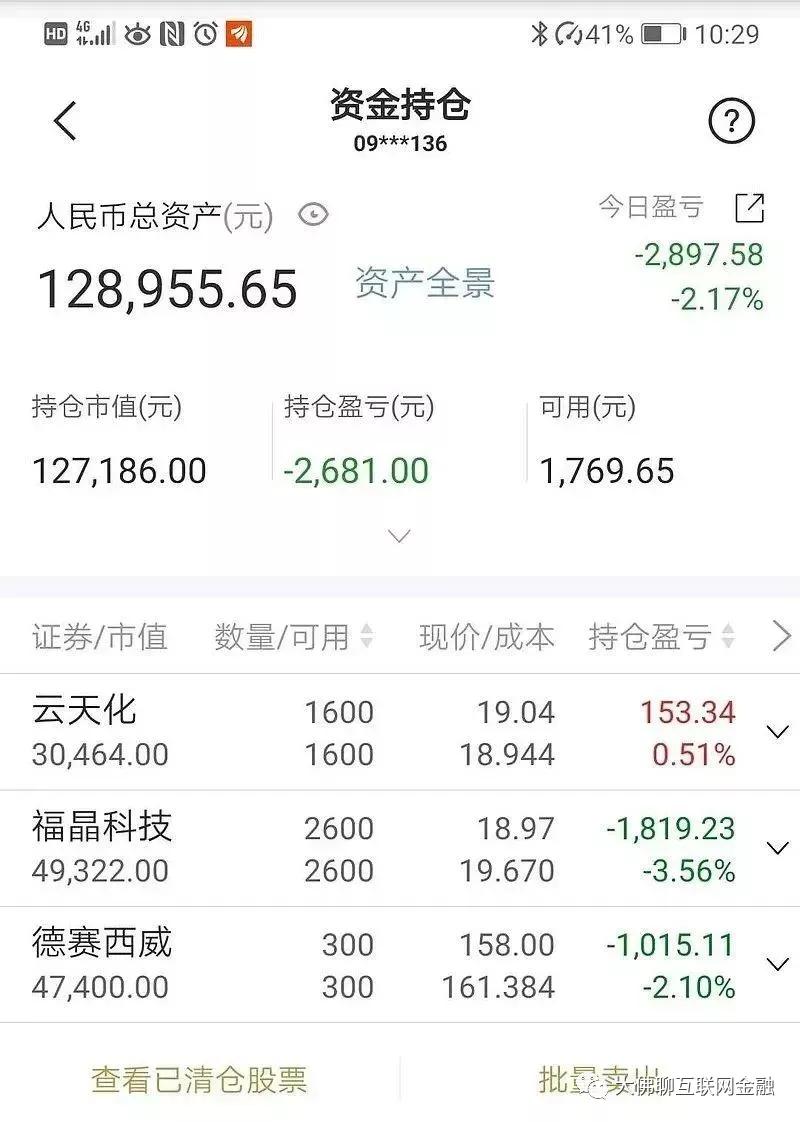Open 资产全景 asset overview

point(423,285)
